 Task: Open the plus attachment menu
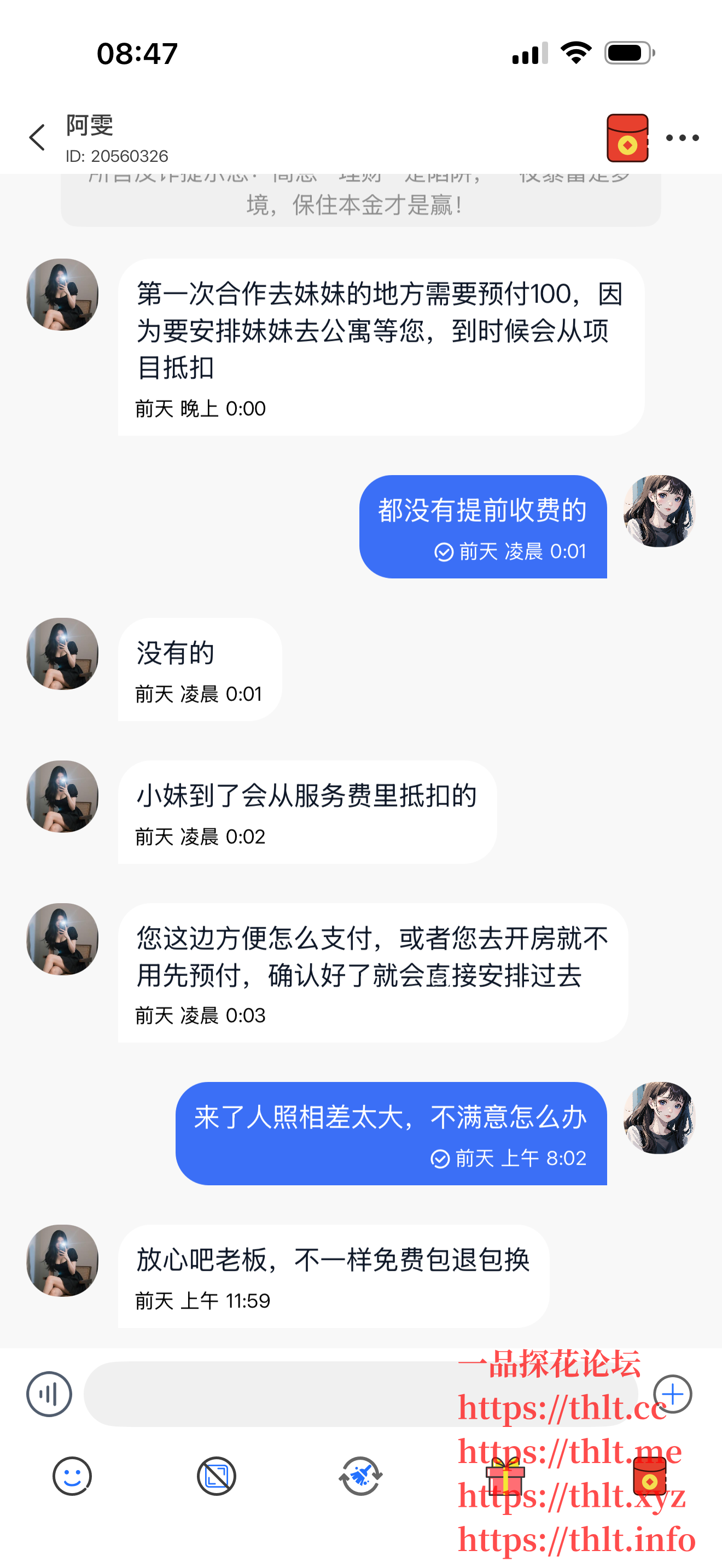[672, 1393]
